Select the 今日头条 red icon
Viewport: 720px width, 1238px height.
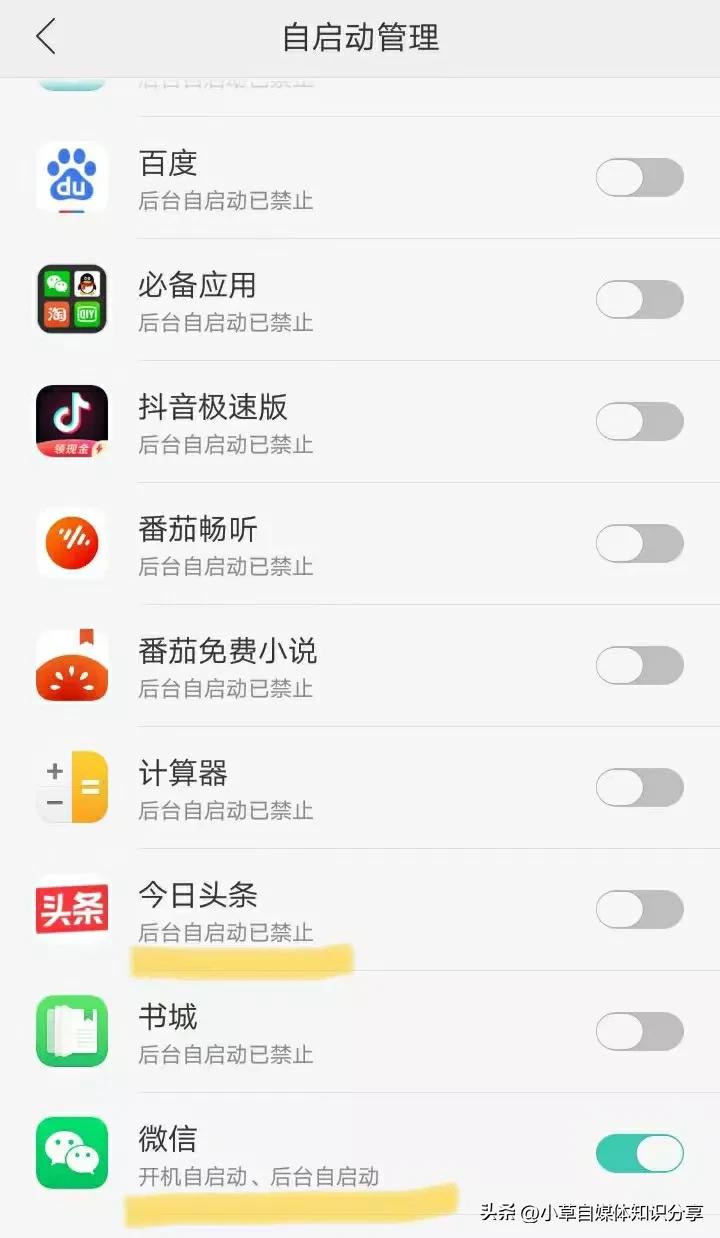pos(71,908)
